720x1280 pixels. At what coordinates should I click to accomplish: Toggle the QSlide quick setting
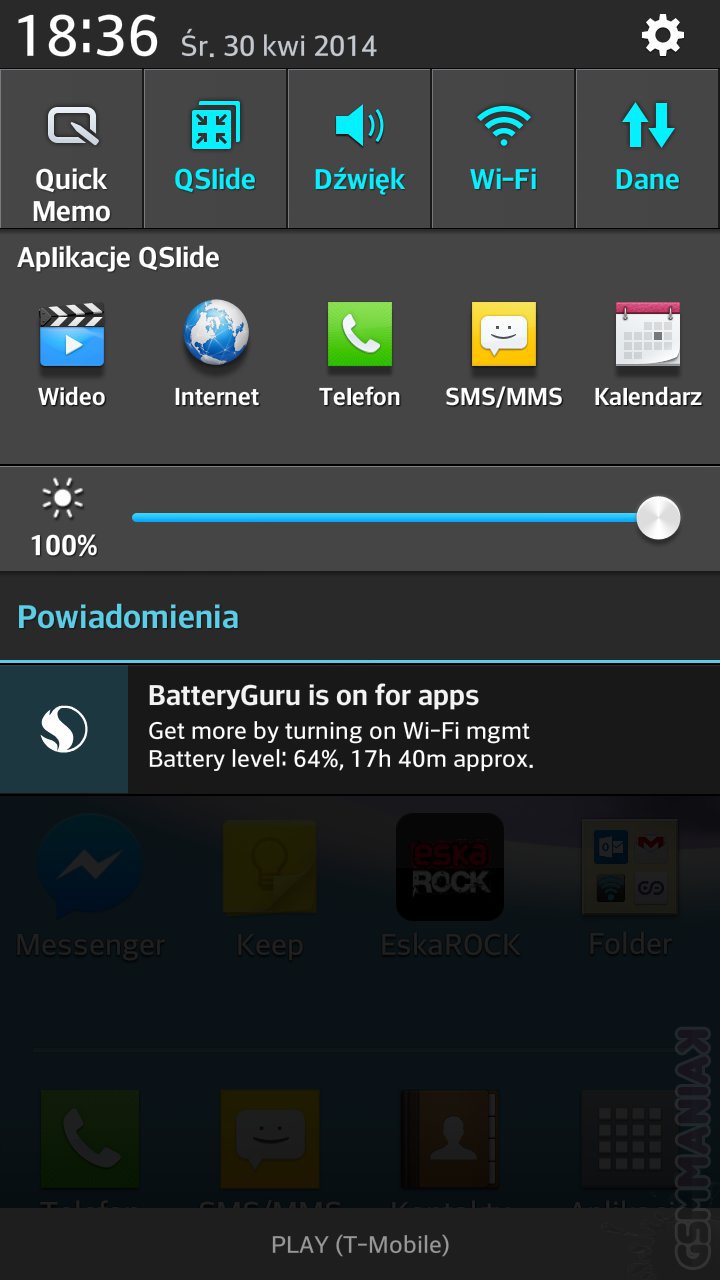pos(215,150)
